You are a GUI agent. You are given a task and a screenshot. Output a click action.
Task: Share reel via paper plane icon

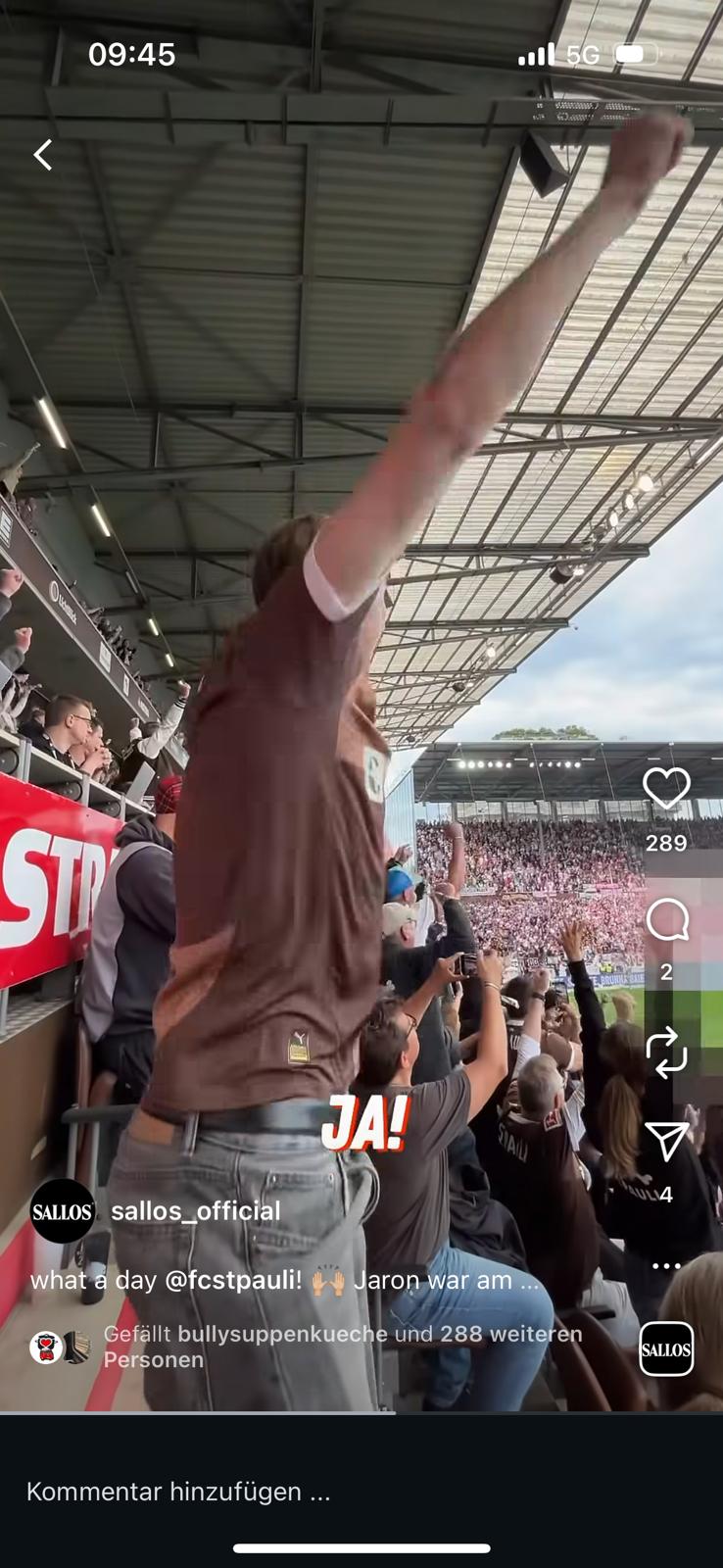(x=666, y=1142)
